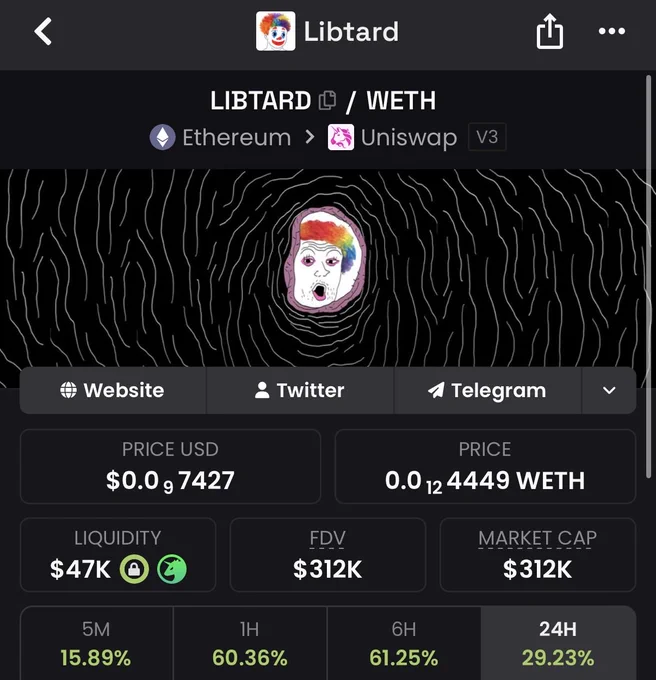Select the 5M timeframe tab
This screenshot has width=656, height=680.
click(96, 643)
